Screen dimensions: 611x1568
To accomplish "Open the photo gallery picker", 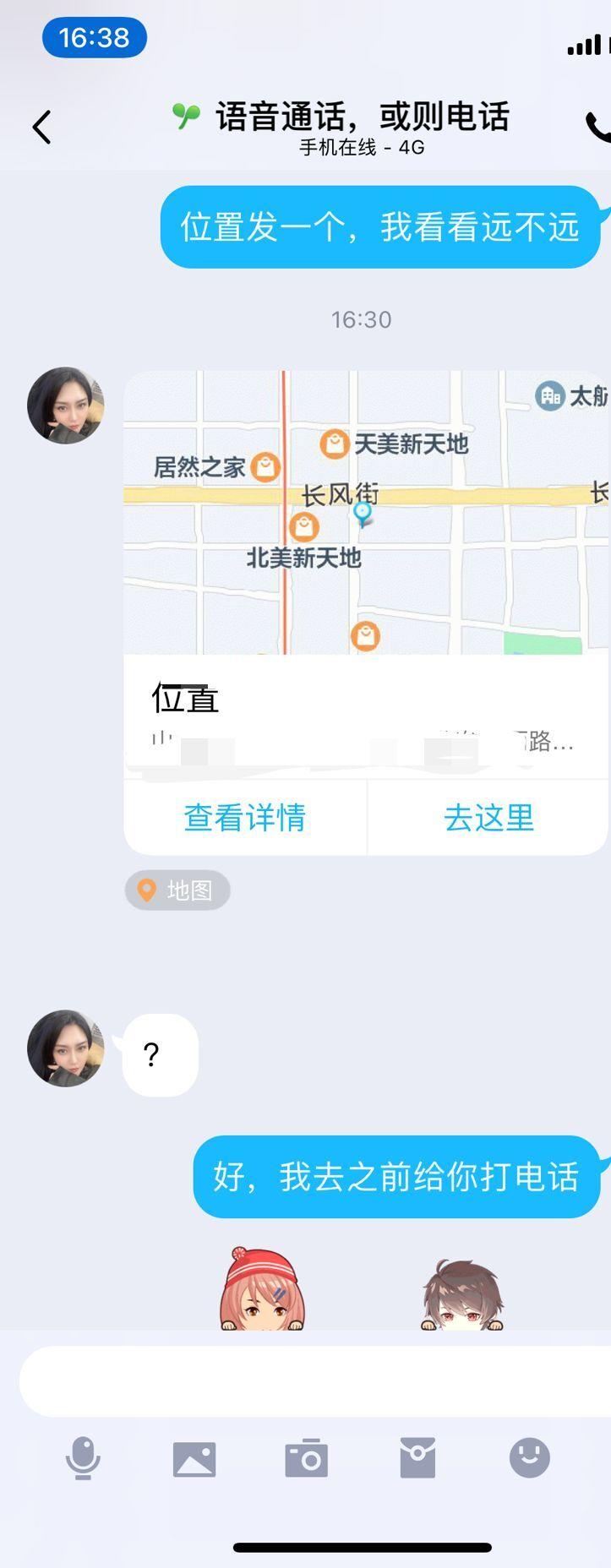I will pos(194,1459).
